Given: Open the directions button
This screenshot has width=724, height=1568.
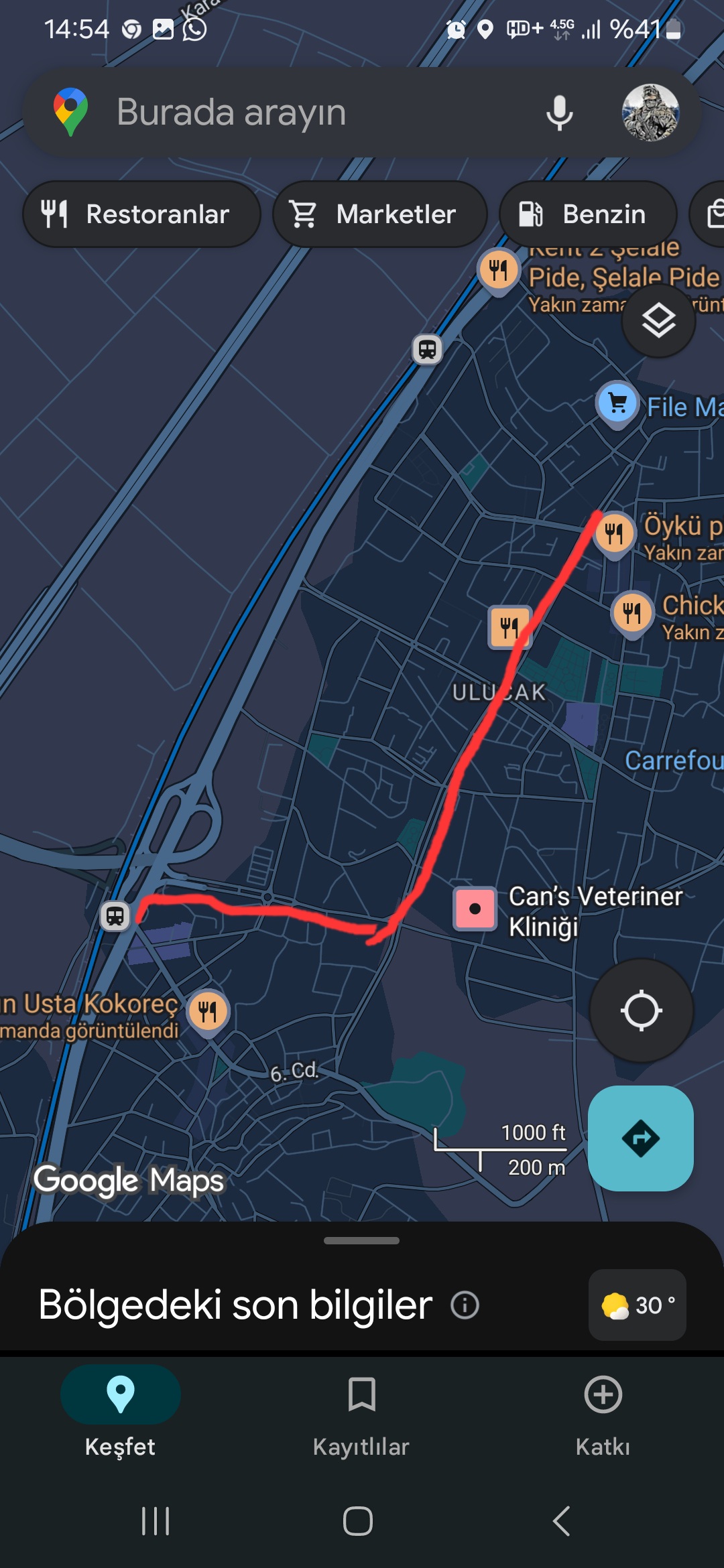Looking at the screenshot, I should (x=641, y=1138).
